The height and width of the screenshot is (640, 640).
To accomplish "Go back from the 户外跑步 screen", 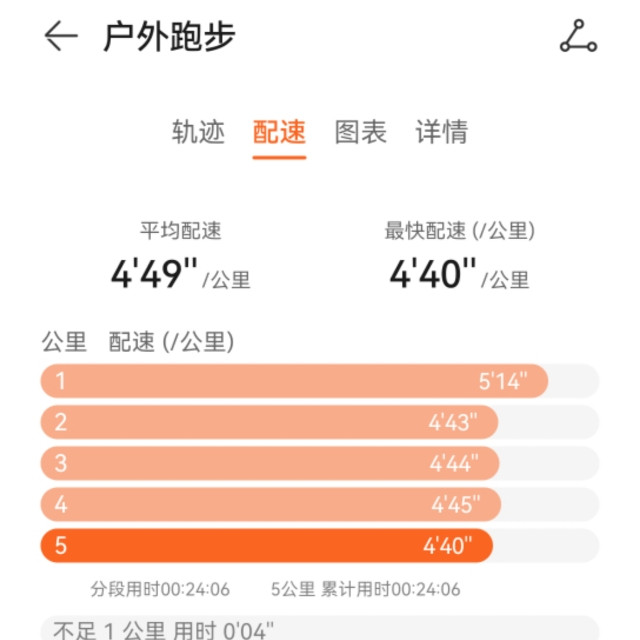I will [61, 37].
